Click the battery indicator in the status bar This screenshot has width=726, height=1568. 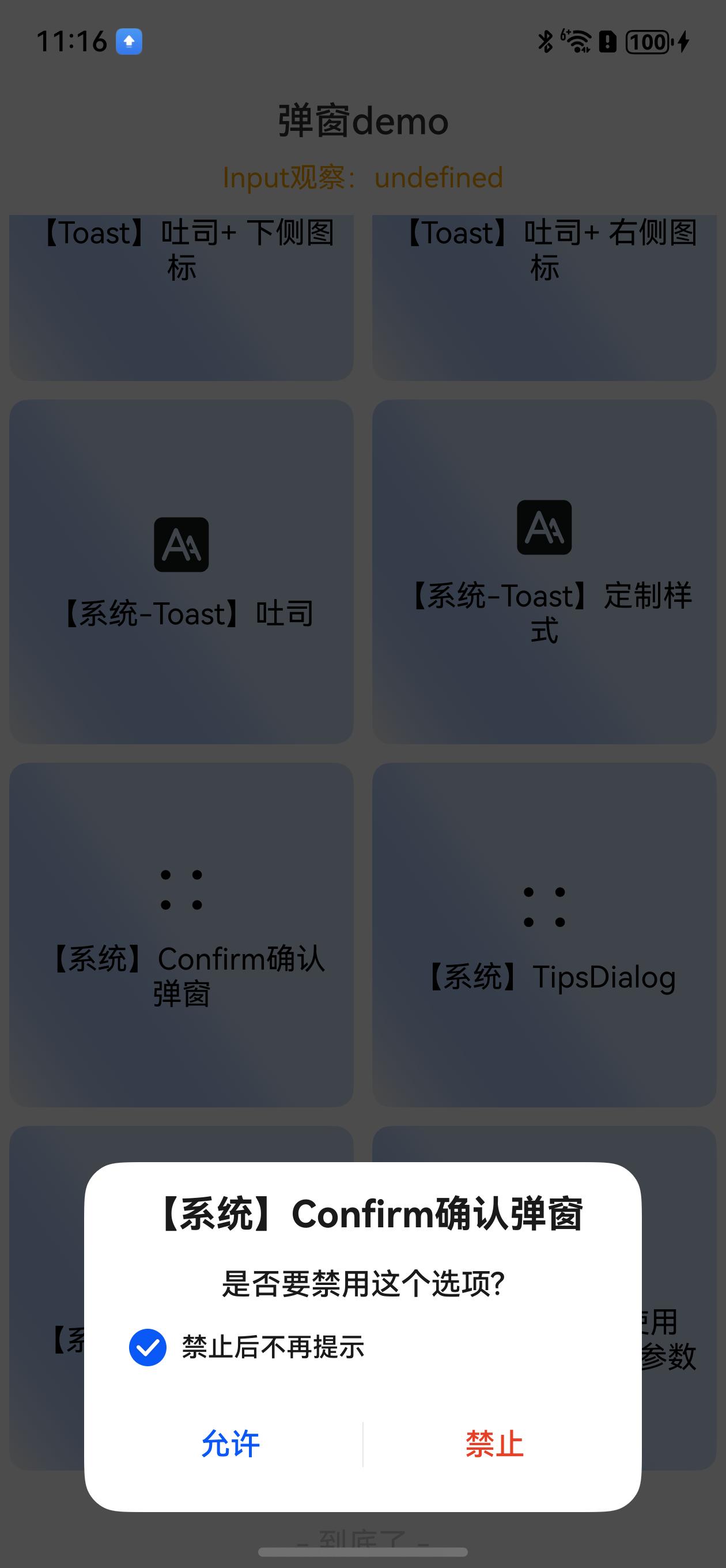pos(647,42)
